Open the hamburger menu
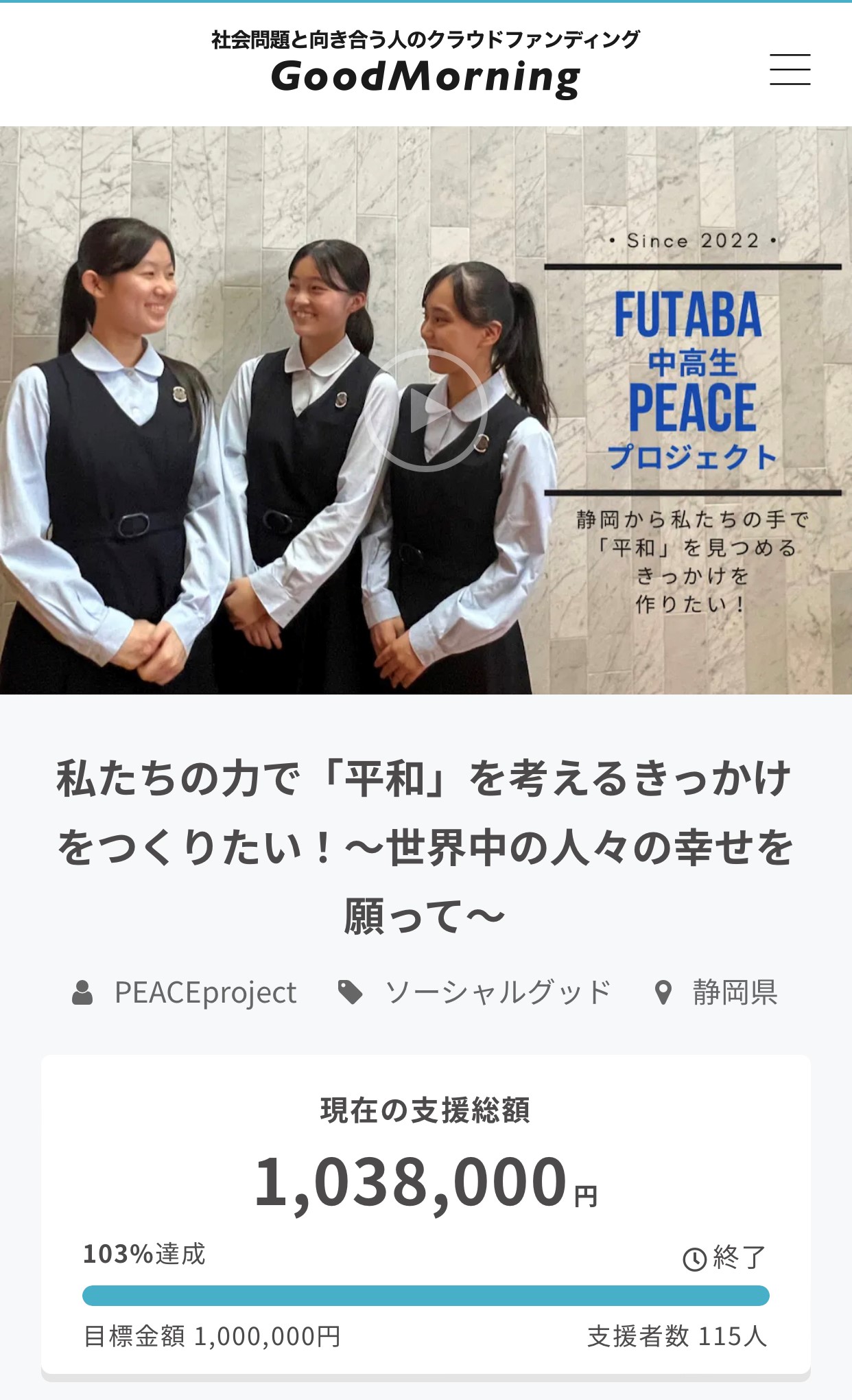The width and height of the screenshot is (852, 1400). [790, 69]
